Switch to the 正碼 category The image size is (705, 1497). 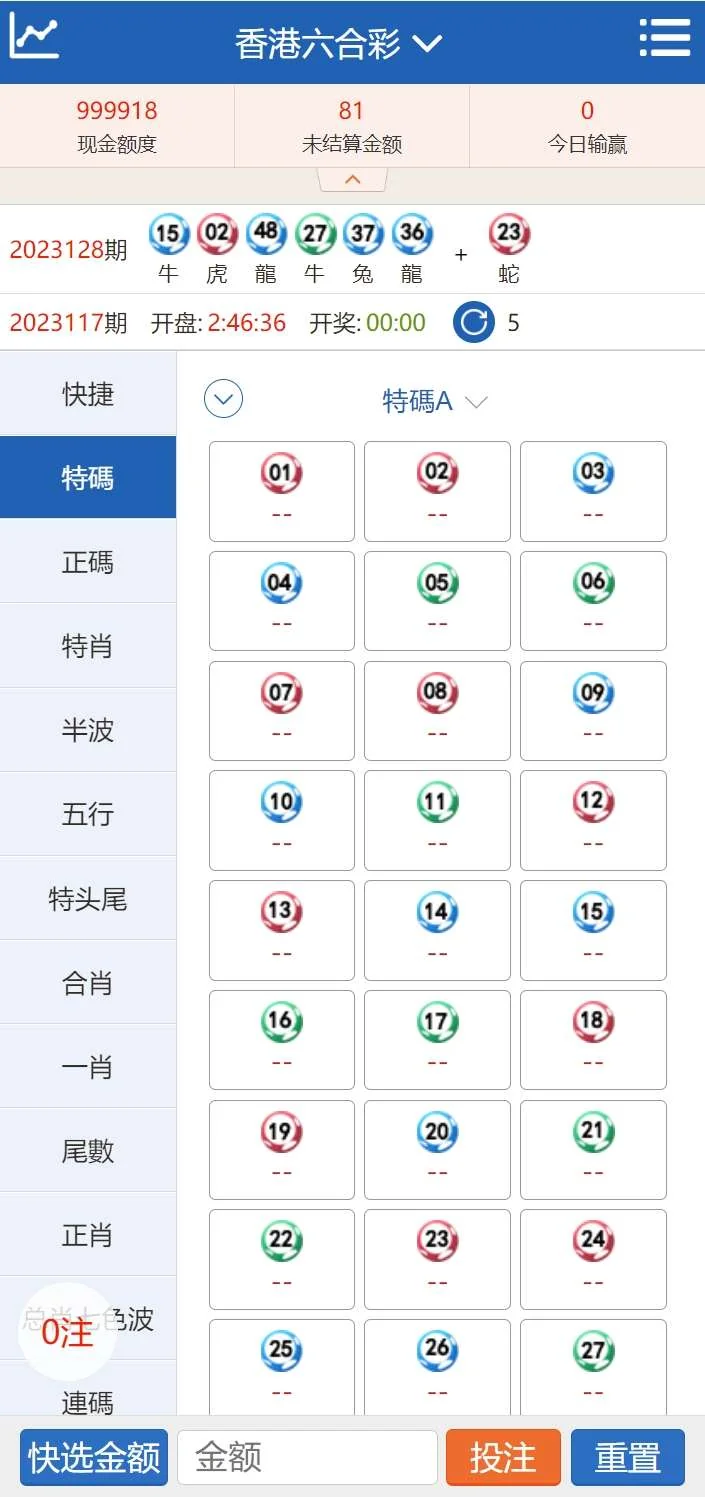point(88,562)
